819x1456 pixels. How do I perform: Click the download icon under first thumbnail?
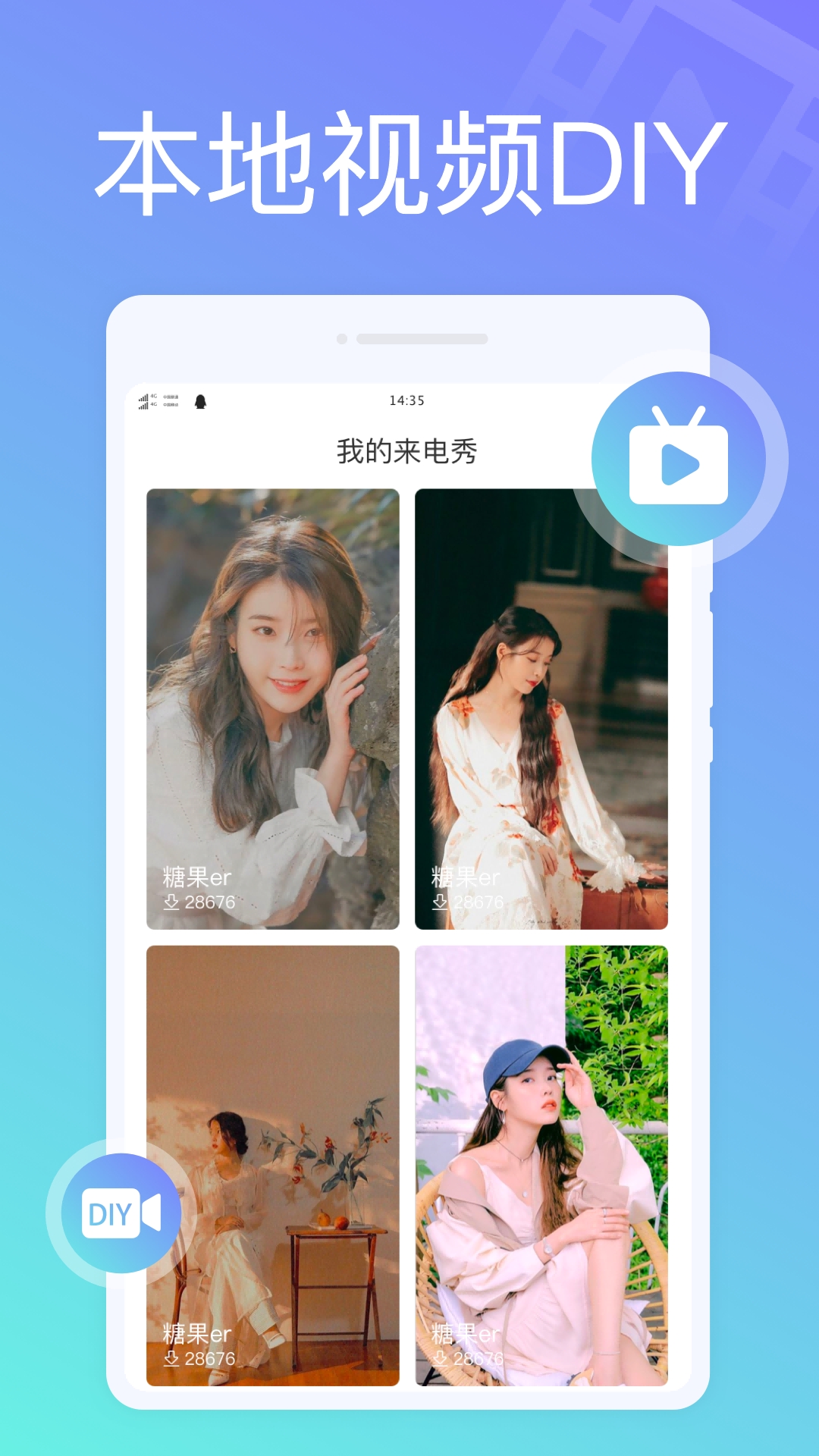[x=171, y=902]
